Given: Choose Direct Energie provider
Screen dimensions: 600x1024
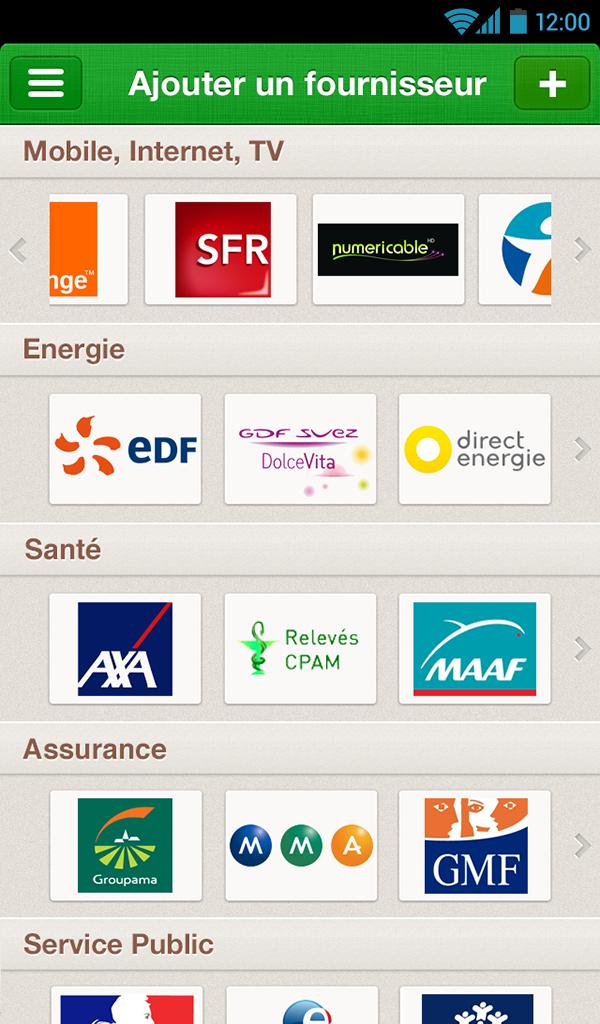Looking at the screenshot, I should tap(475, 449).
